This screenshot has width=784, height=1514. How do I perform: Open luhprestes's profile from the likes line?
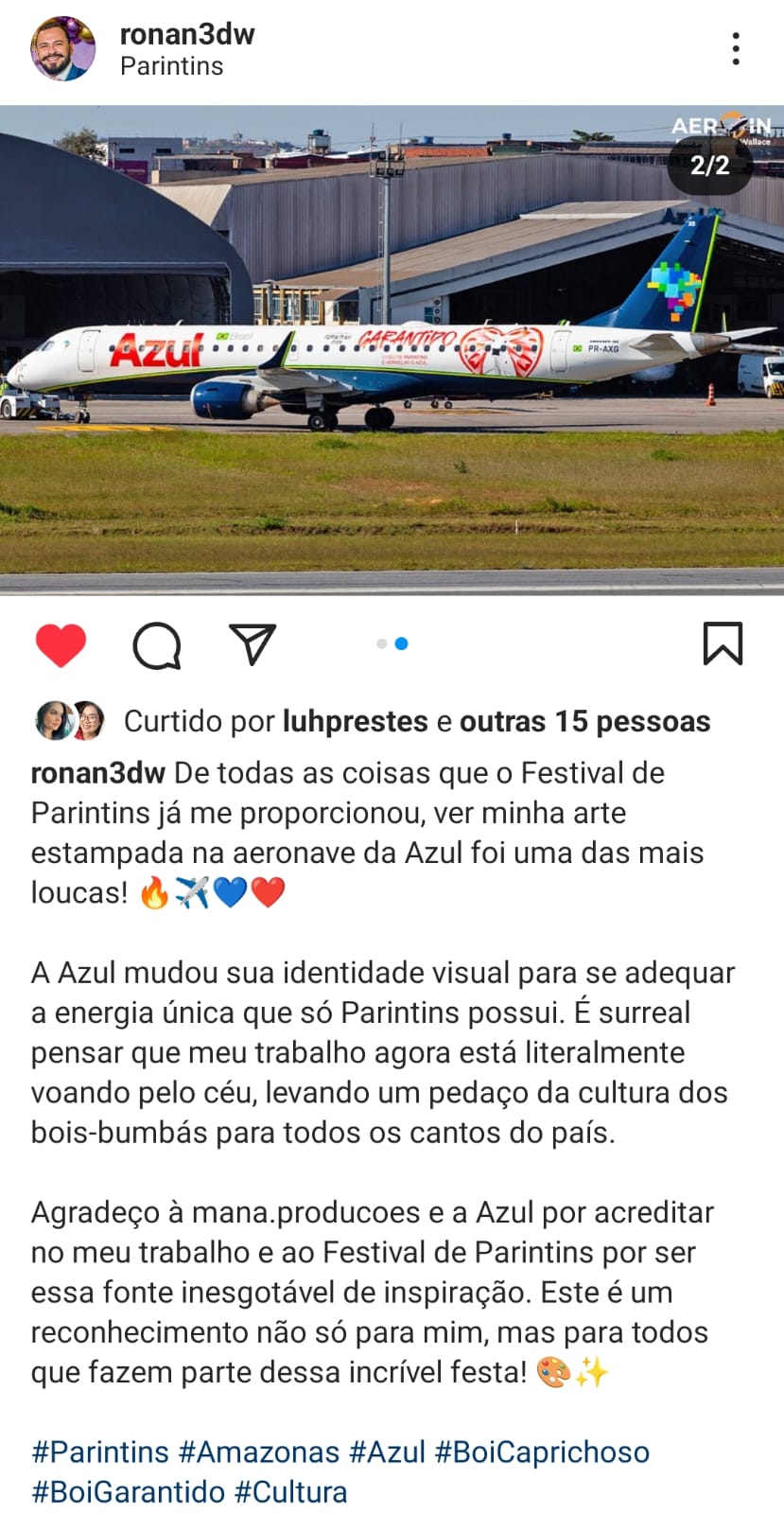355,721
